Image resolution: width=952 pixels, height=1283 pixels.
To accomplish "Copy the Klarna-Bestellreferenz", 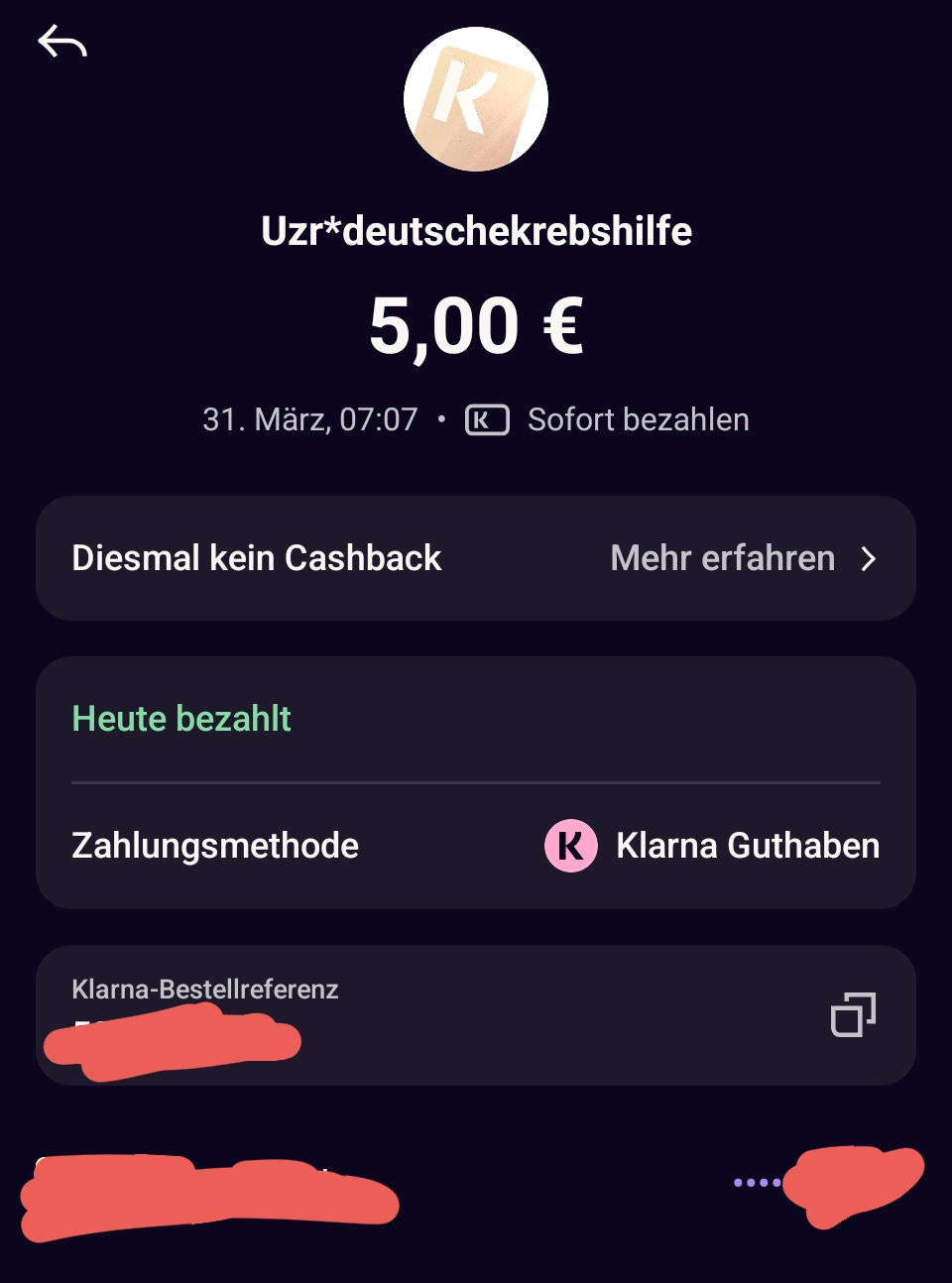I will tap(853, 1014).
